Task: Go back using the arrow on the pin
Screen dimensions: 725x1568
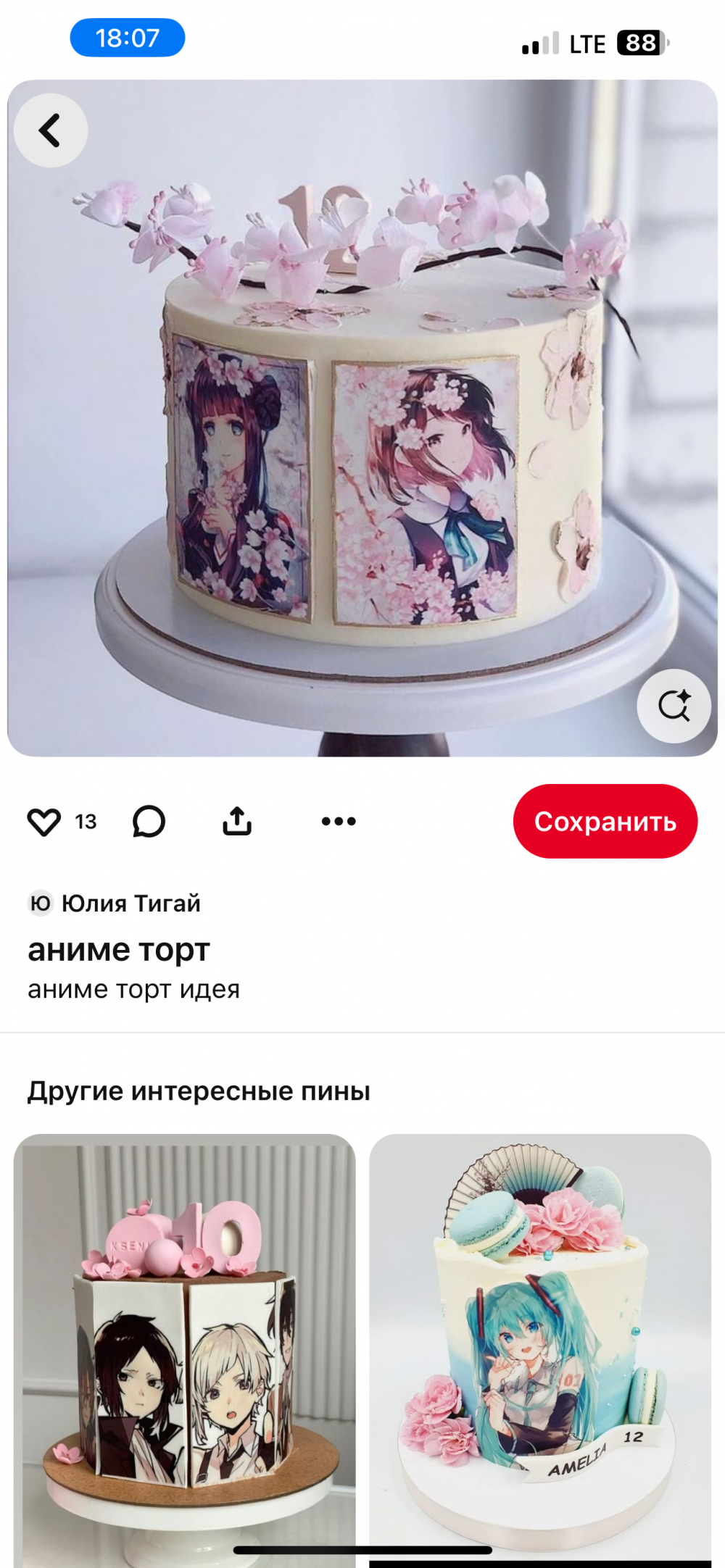Action: (x=50, y=131)
